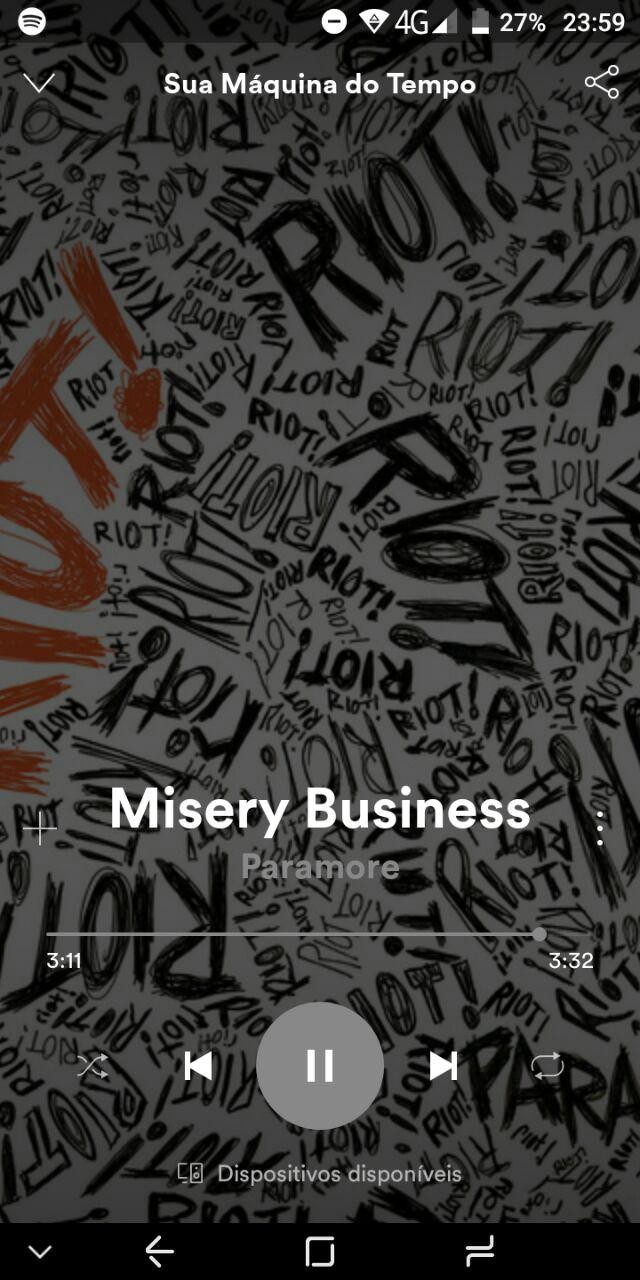Screen dimensions: 640x1280
Task: Pause Misery Business
Action: coord(320,1066)
